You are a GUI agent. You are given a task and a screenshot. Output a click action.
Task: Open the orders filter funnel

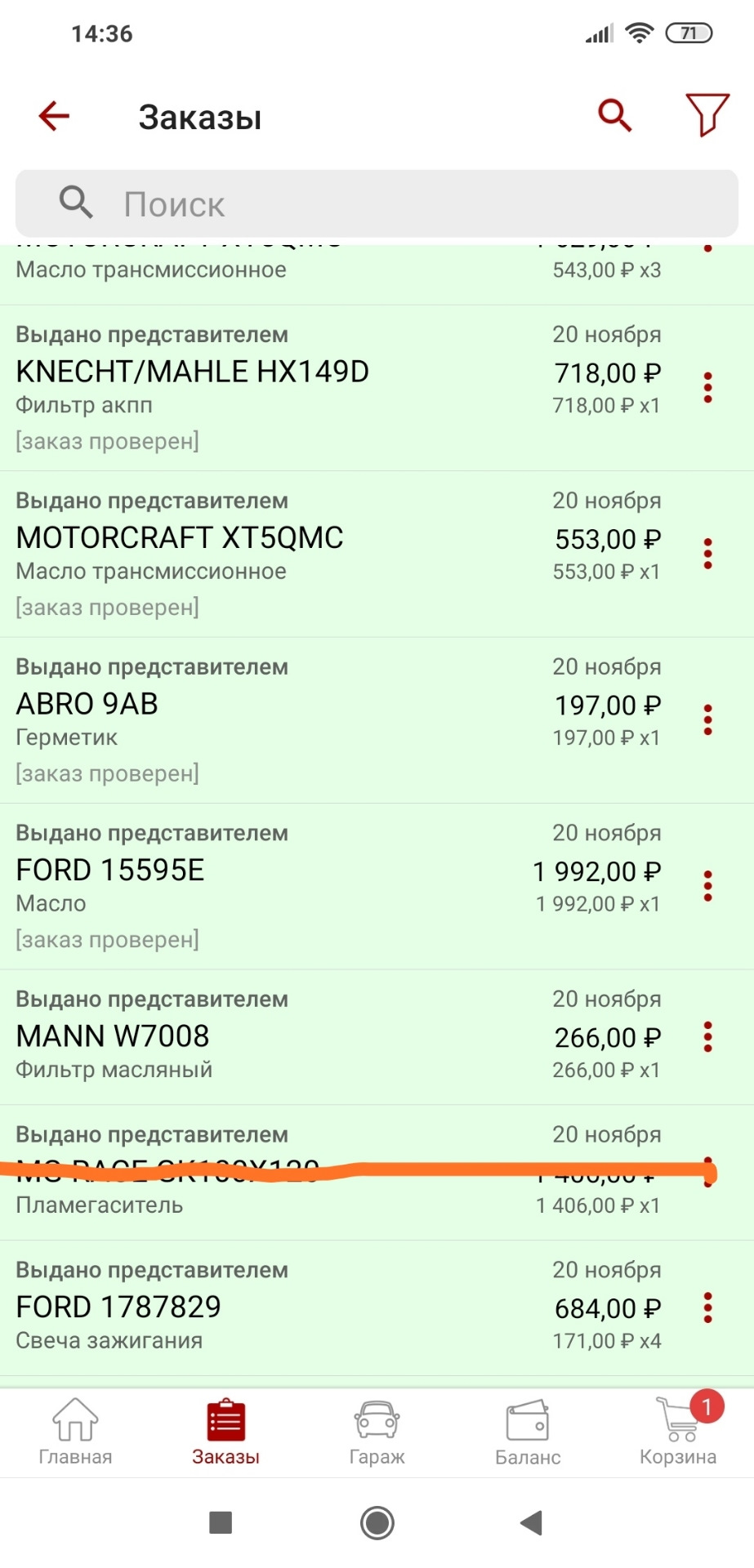point(706,115)
